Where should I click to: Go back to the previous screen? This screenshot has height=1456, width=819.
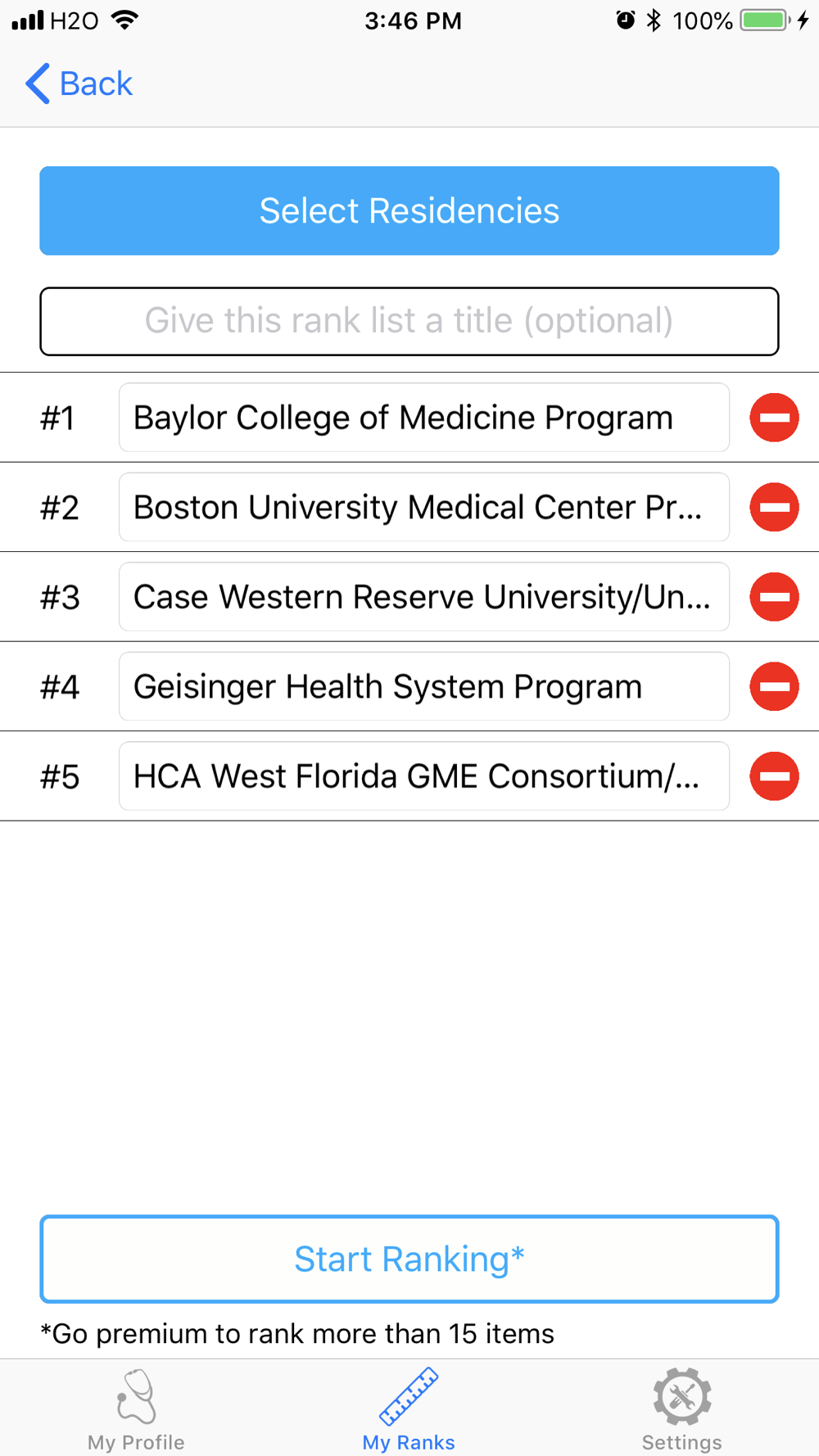tap(79, 84)
